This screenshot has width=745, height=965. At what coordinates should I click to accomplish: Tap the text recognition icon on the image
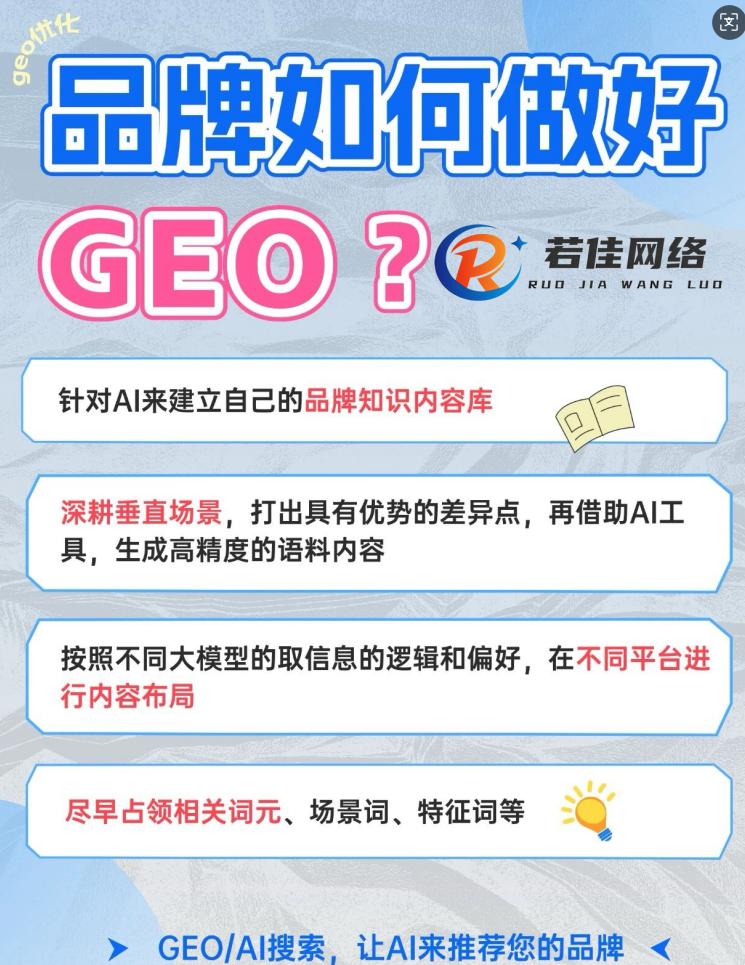click(727, 24)
